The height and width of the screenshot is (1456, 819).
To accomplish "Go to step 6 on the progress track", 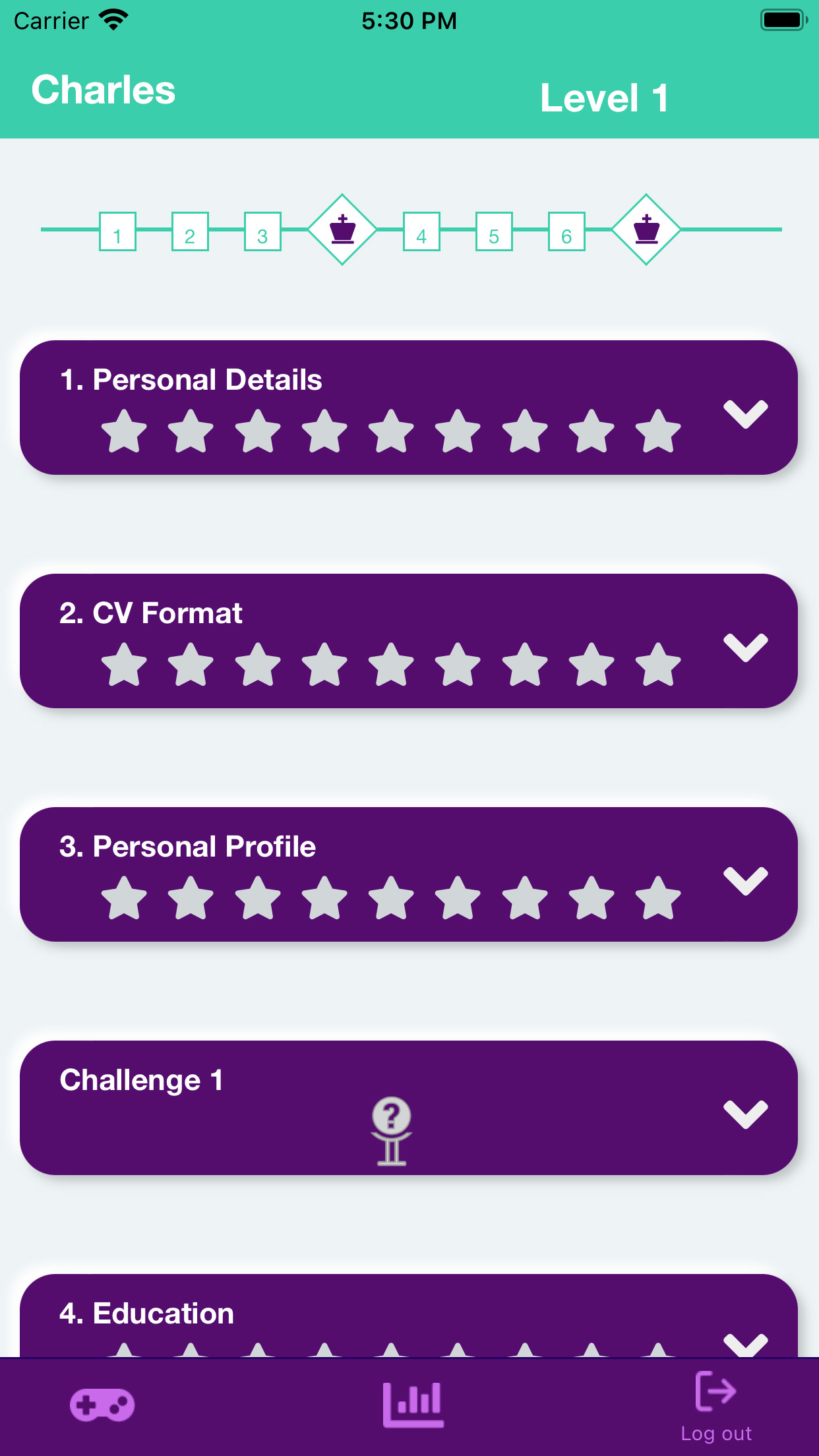I will click(x=566, y=231).
